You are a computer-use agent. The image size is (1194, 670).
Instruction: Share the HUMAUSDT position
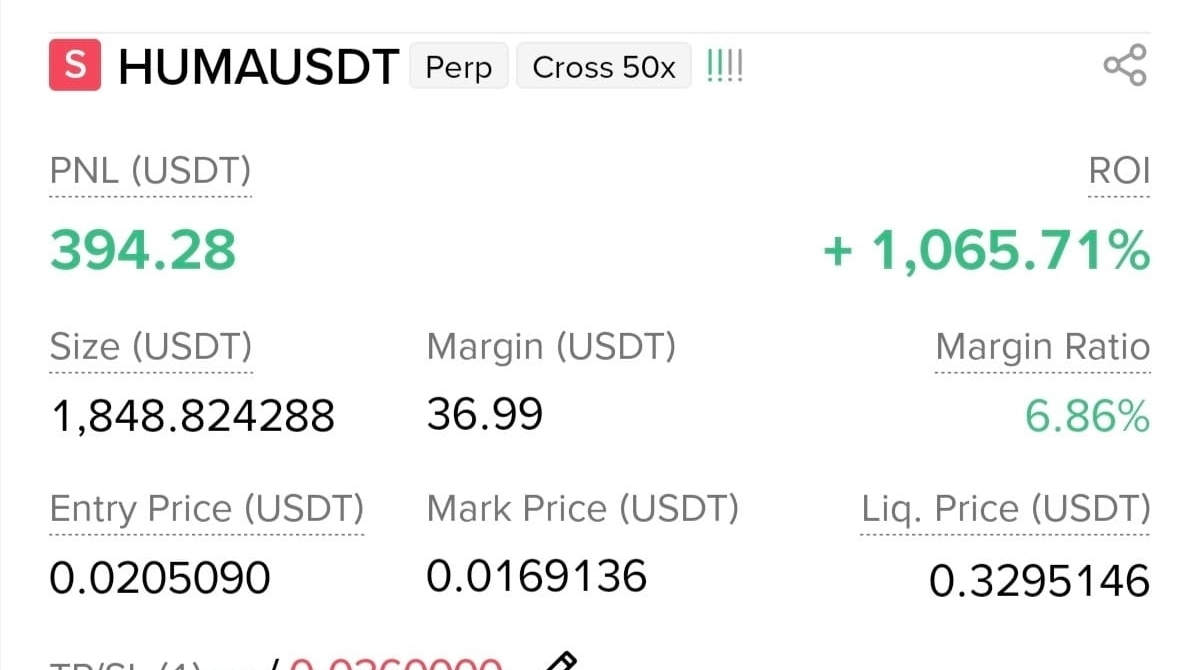point(1125,66)
